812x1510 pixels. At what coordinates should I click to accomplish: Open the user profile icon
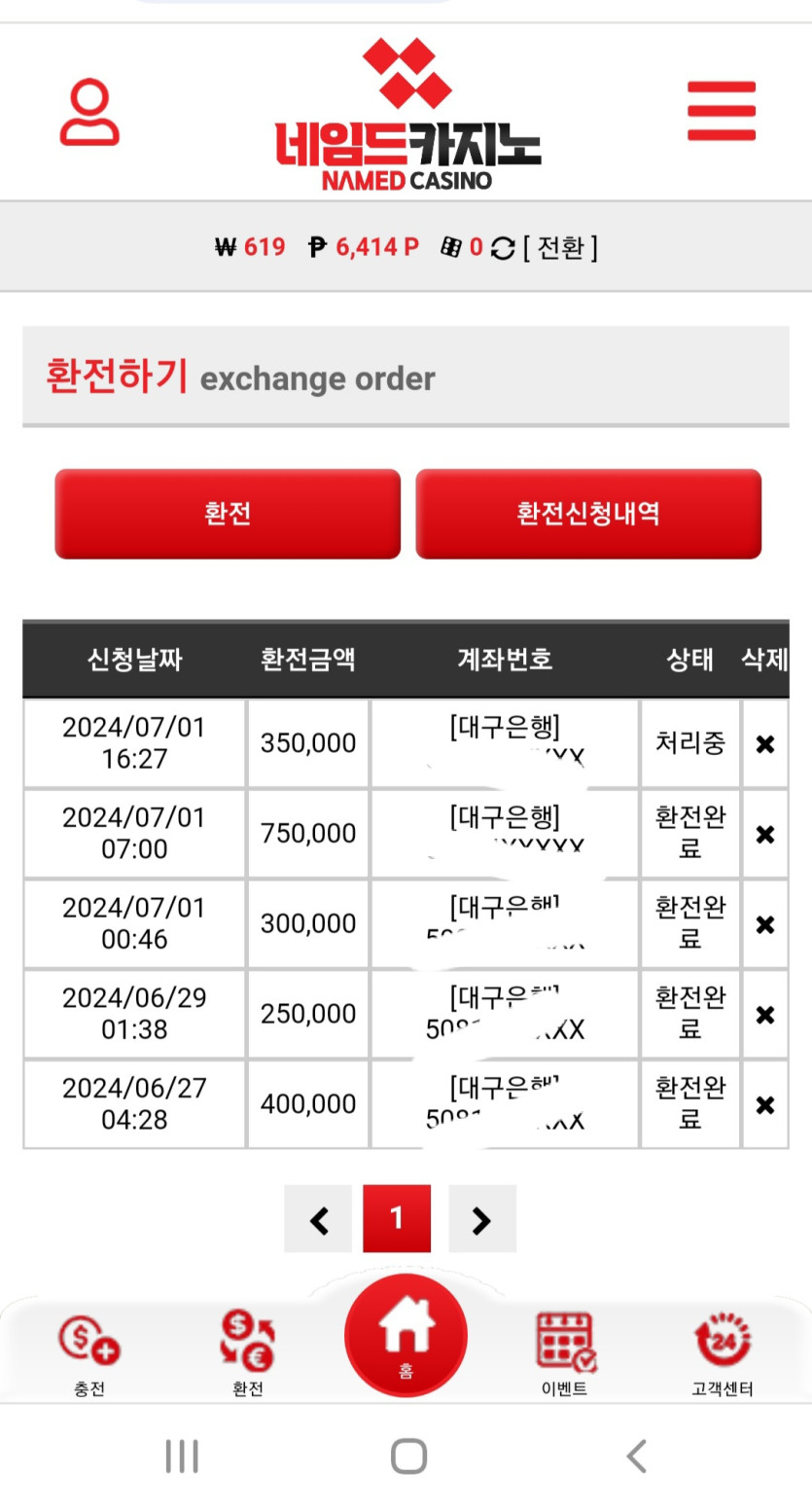point(89,112)
